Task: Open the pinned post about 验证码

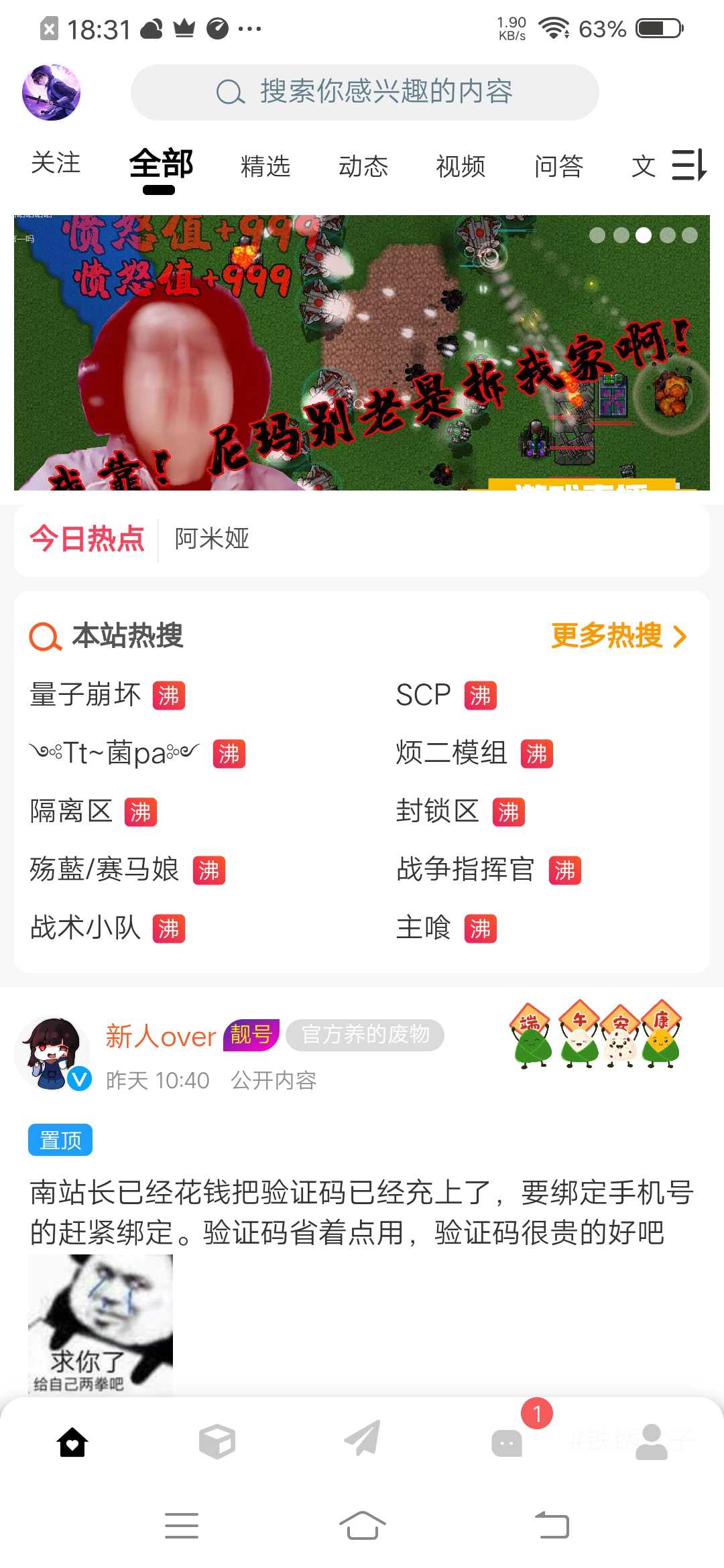Action: 361,1212
